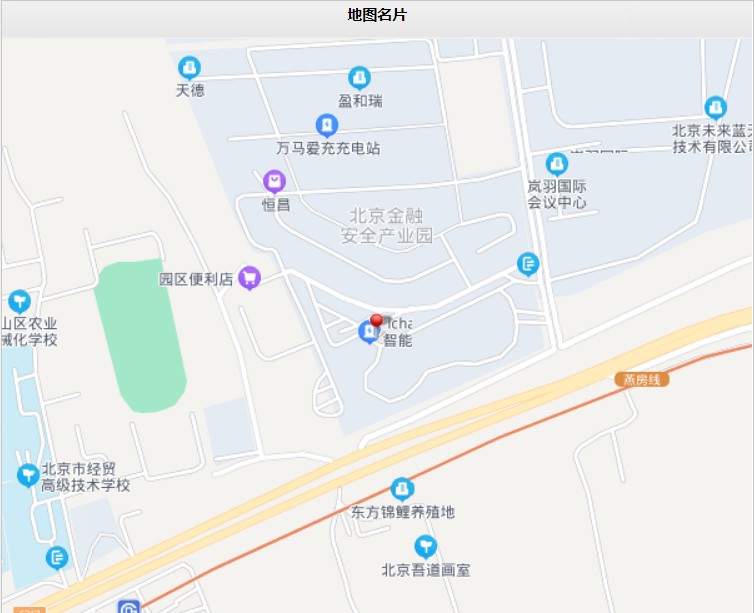755x613 pixels.
Task: Tap the red location pin marker
Action: coord(376,321)
